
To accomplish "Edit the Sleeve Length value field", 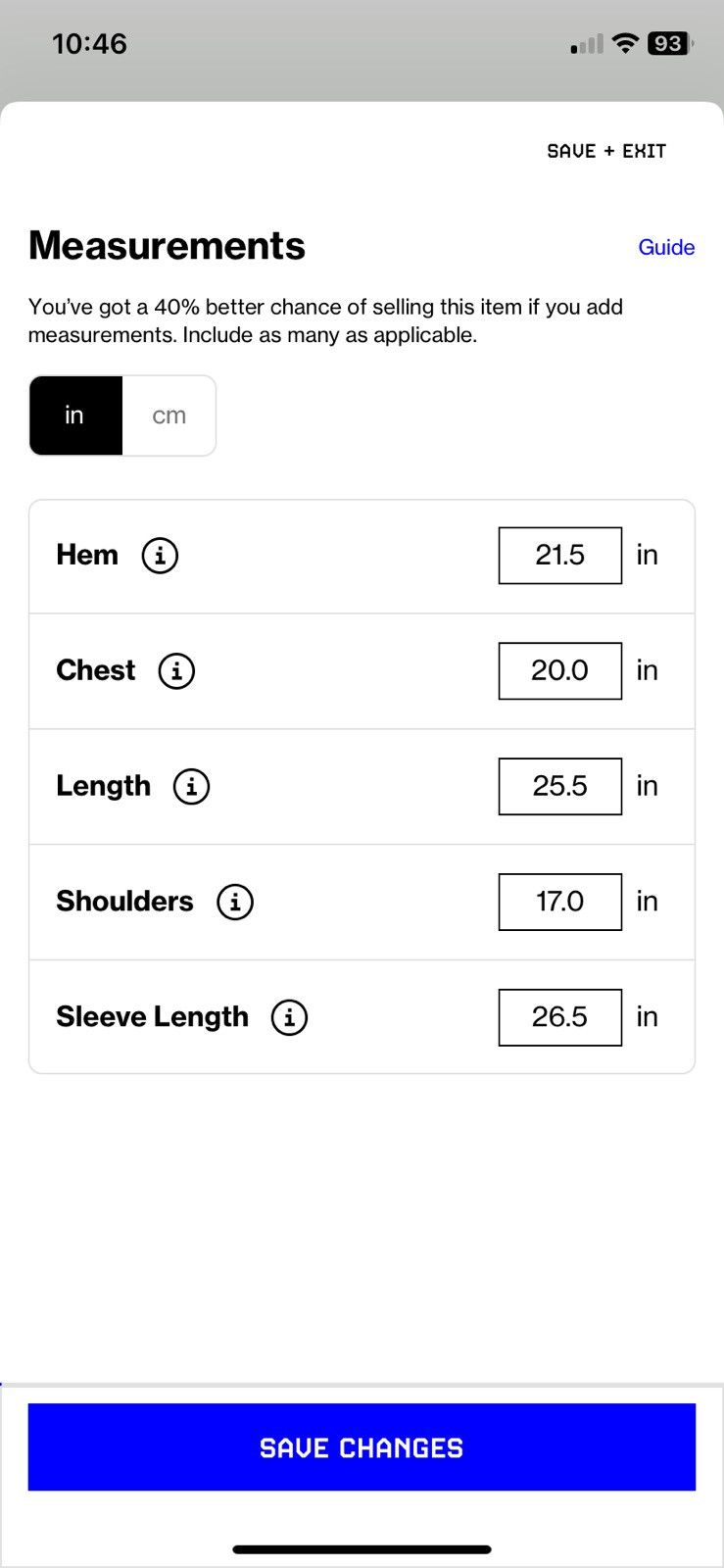I will coord(560,1017).
